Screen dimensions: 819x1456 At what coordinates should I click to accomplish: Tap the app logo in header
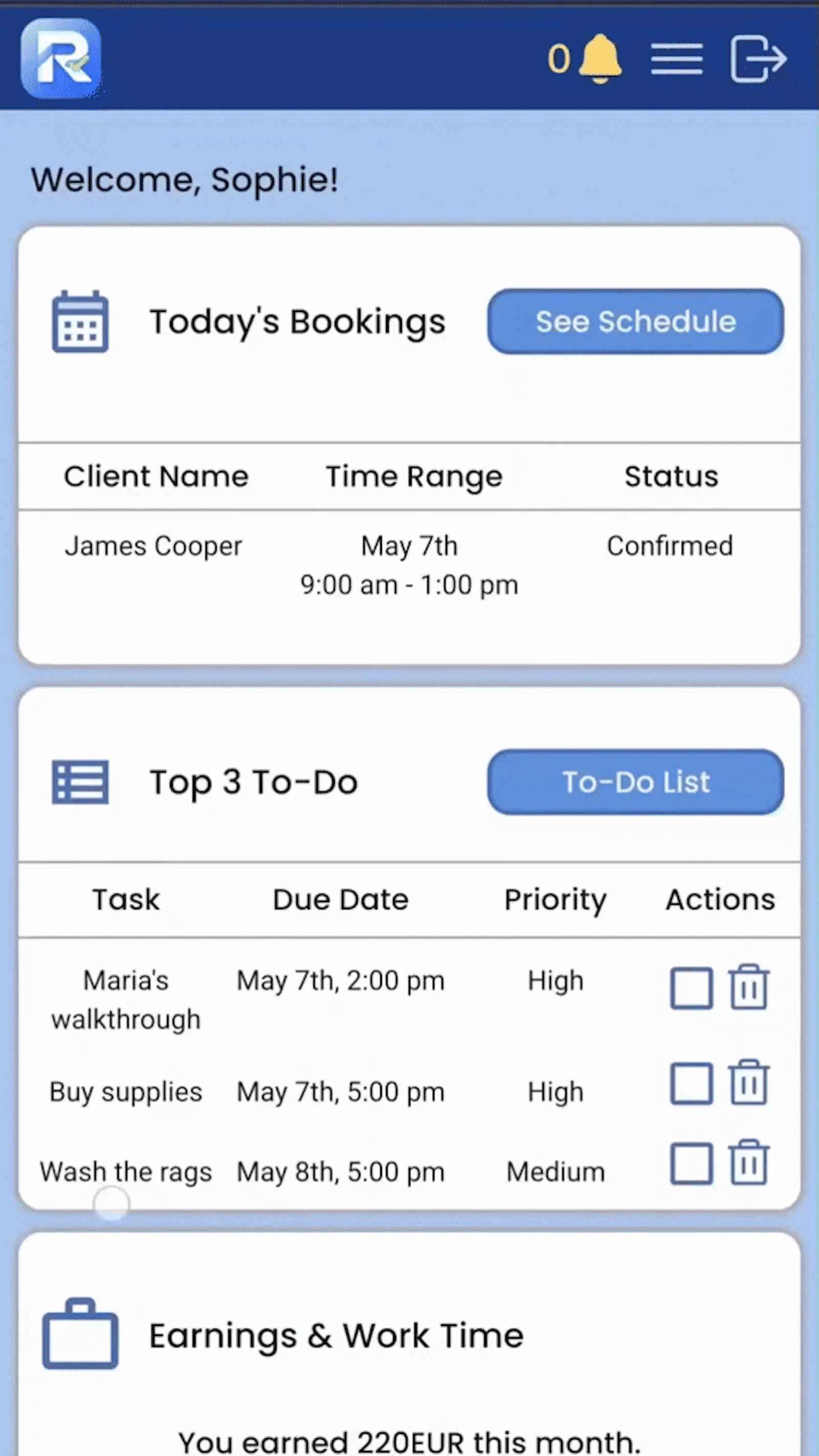pos(61,58)
